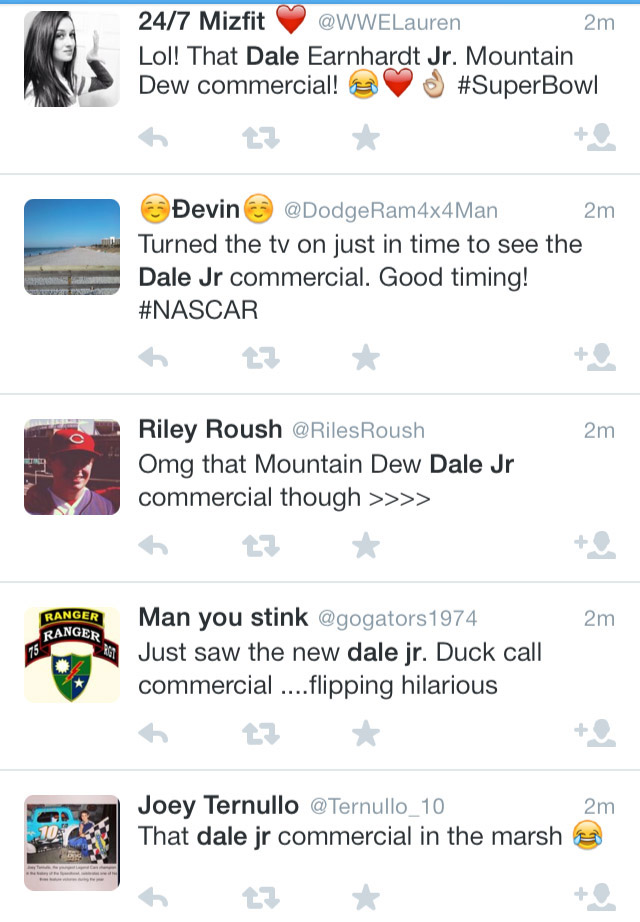The image size is (640, 922).
Task: Retweet Devin's tweet about good timing
Action: click(260, 356)
